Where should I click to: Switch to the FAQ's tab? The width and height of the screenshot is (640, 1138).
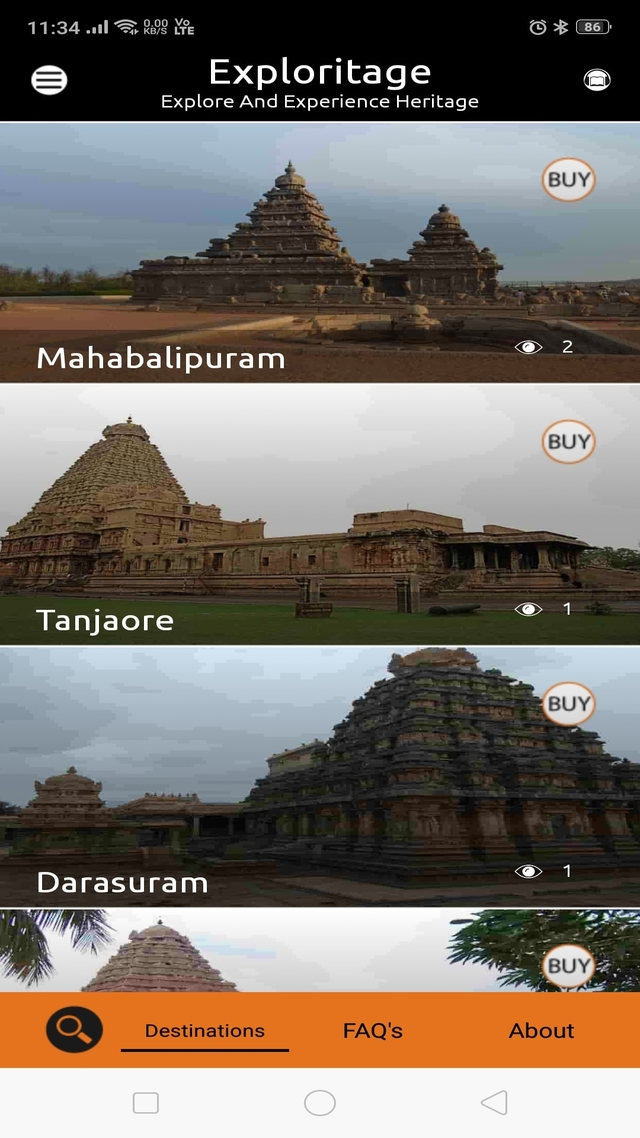click(x=372, y=1031)
